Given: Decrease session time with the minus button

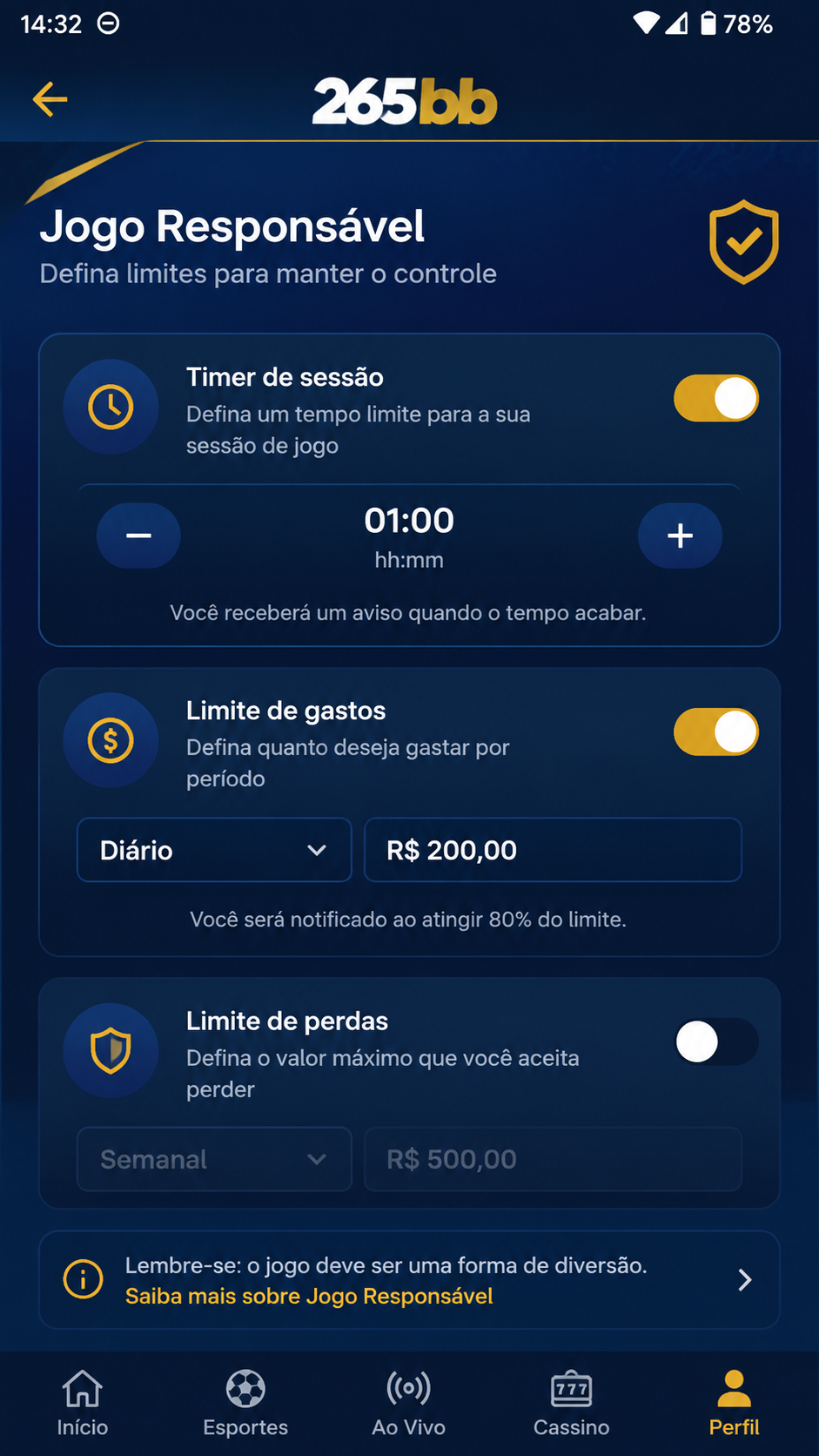Looking at the screenshot, I should point(138,536).
